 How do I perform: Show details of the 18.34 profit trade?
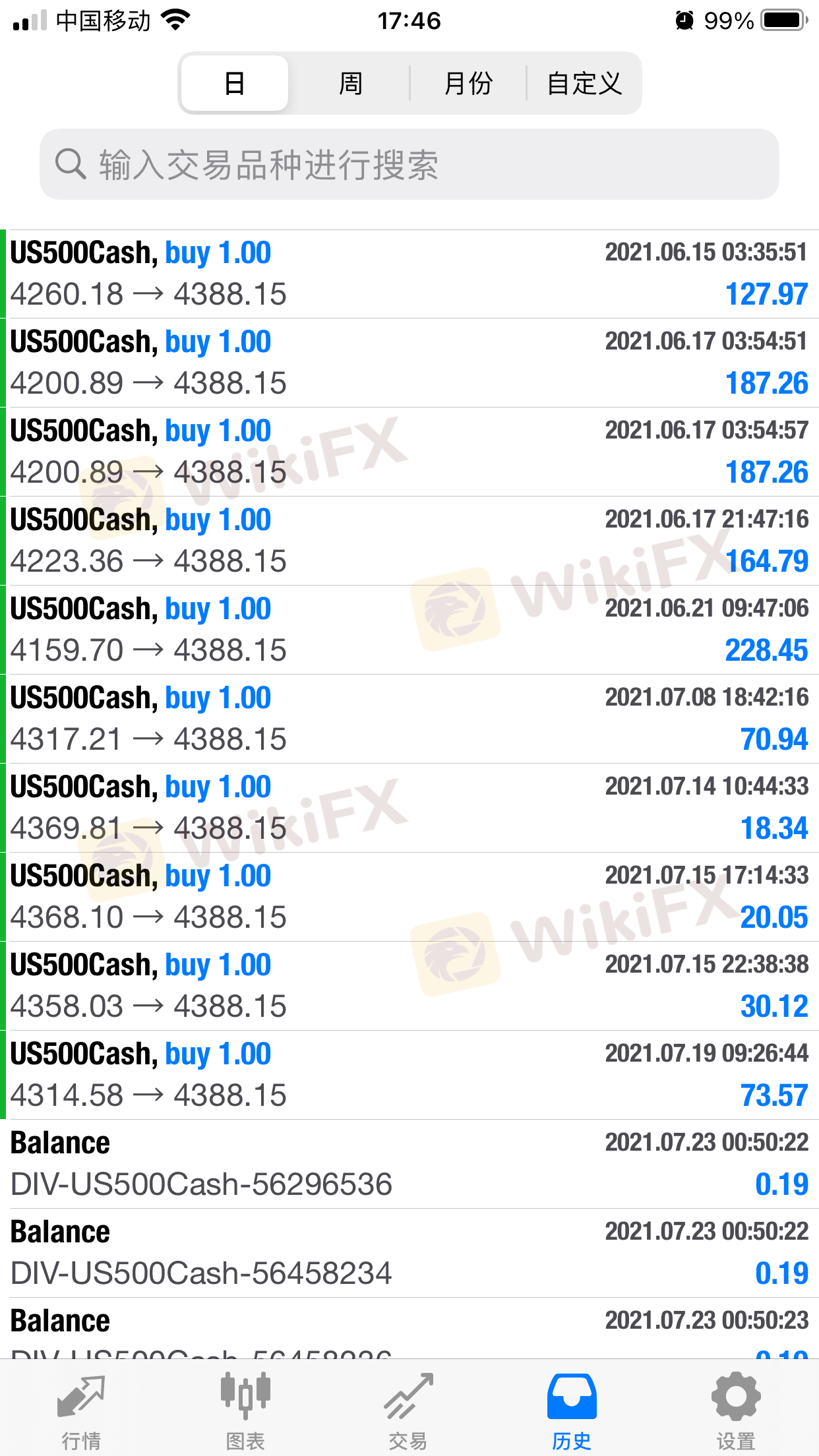[409, 808]
